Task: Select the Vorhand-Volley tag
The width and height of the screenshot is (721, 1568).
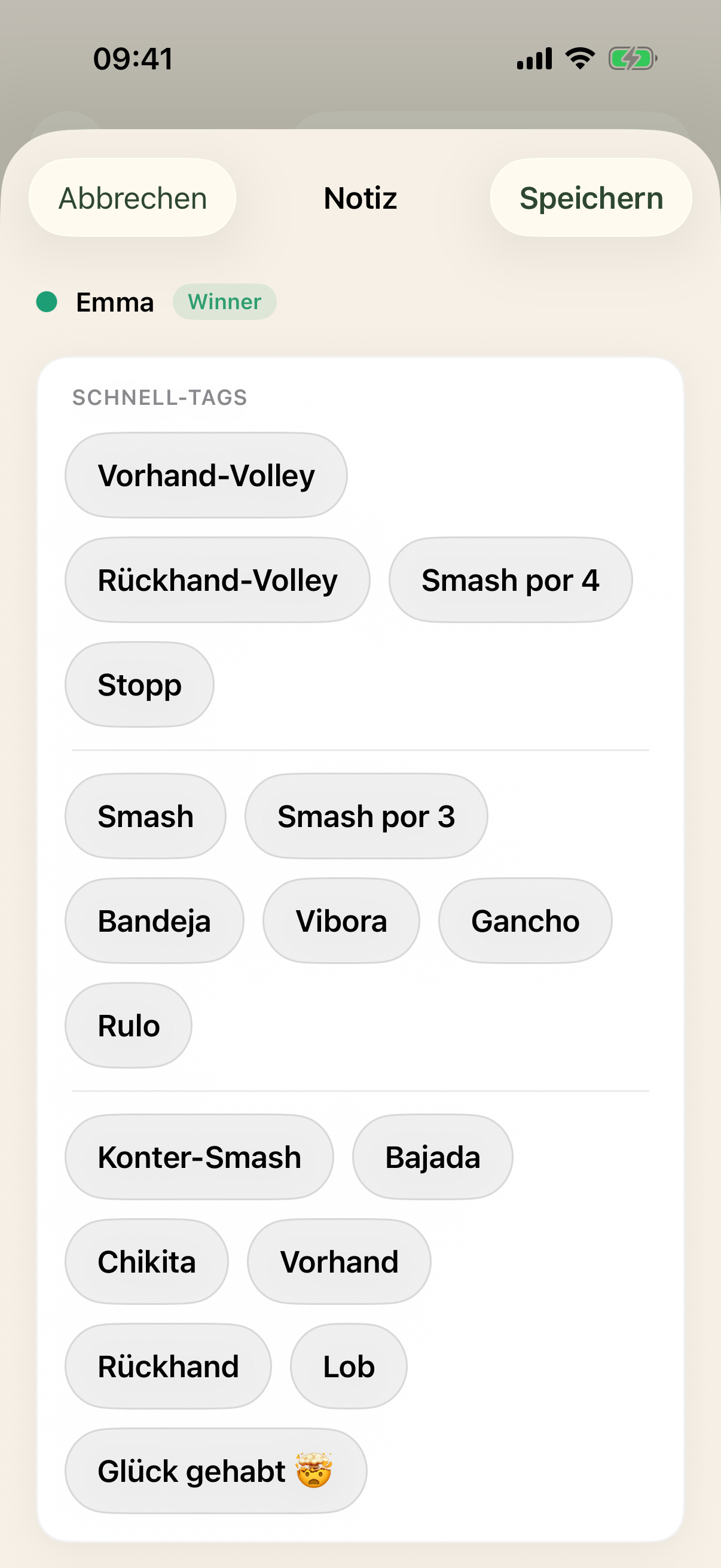Action: pos(206,475)
